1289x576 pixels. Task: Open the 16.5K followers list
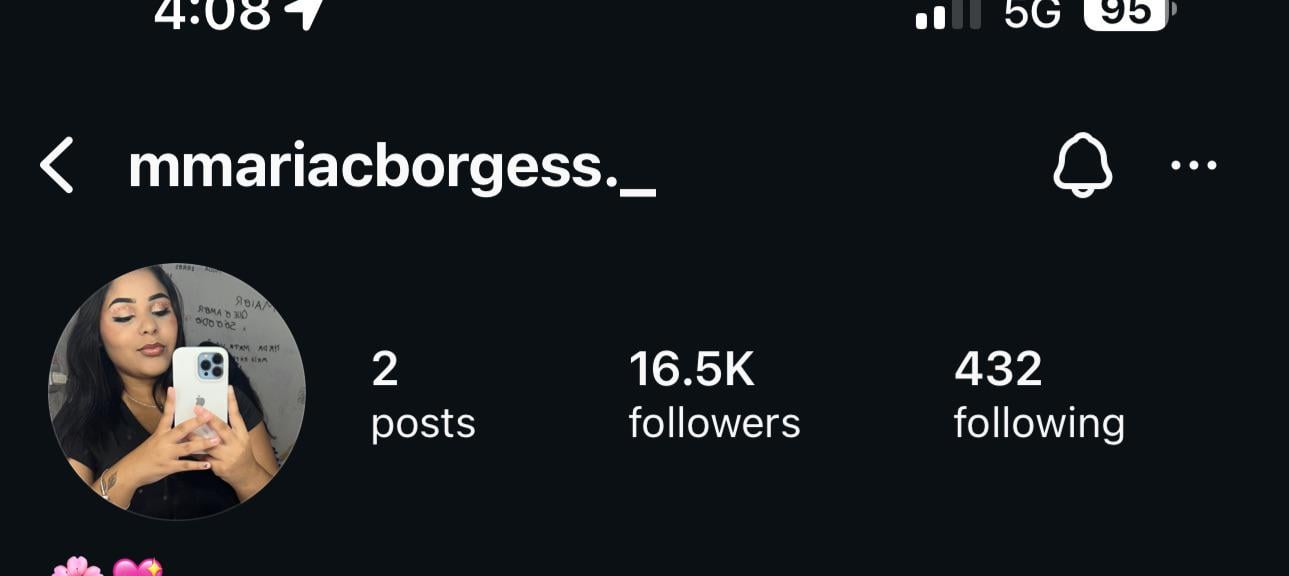tap(714, 395)
